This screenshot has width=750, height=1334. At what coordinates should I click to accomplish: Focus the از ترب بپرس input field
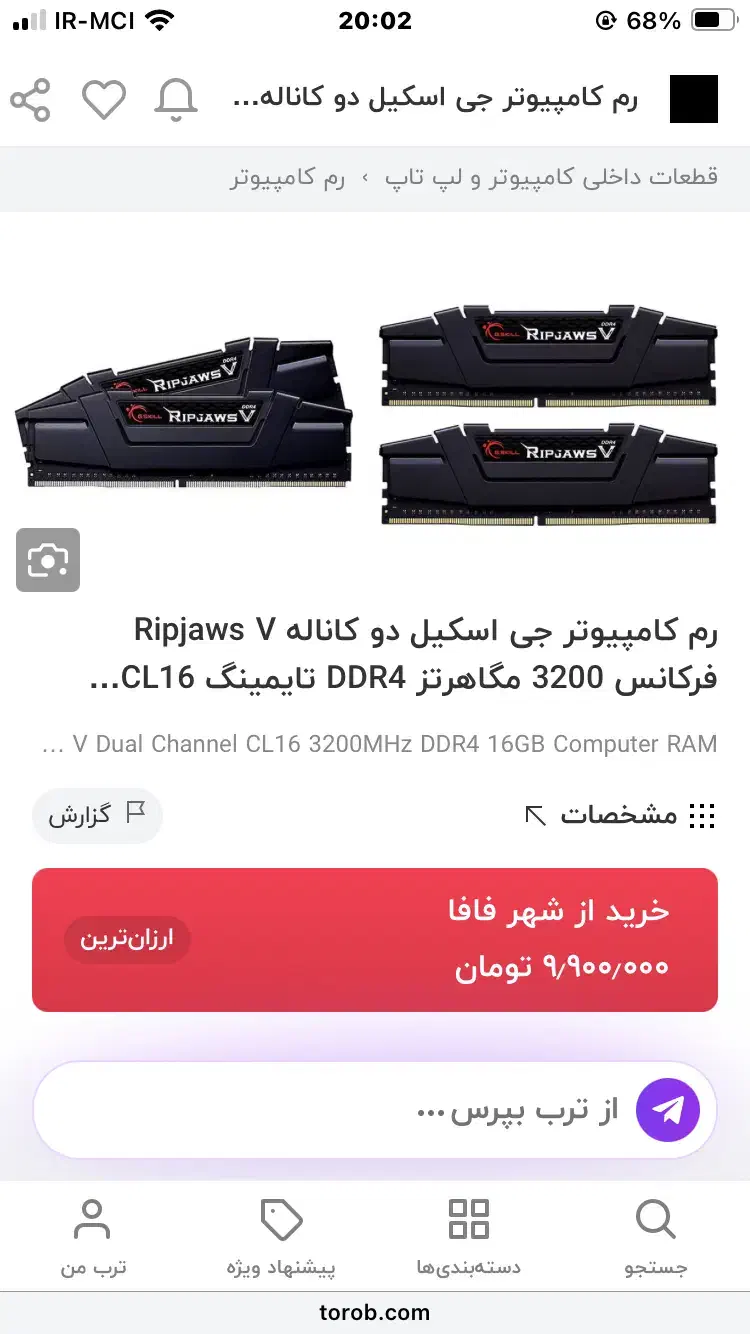[330, 1109]
